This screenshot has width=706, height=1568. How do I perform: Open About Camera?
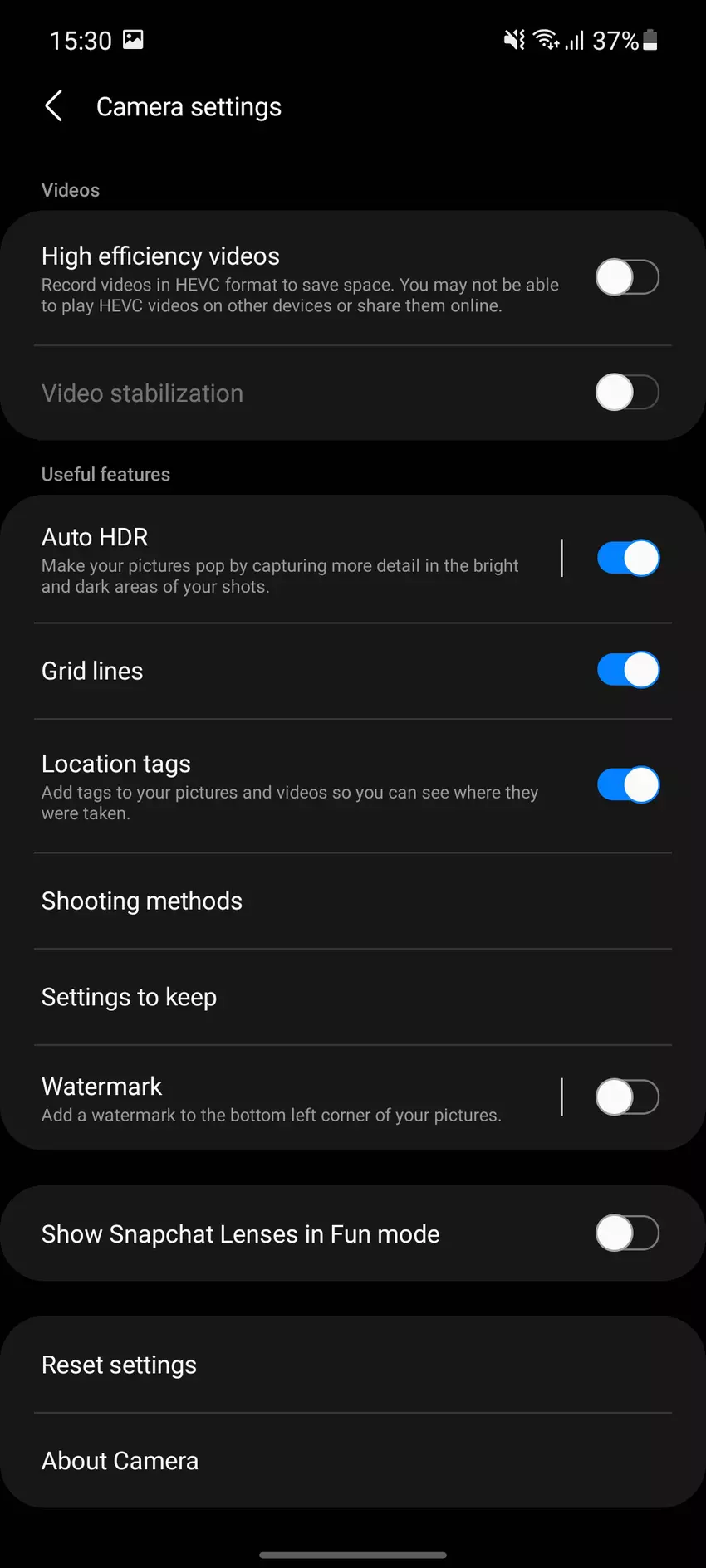[352, 1461]
